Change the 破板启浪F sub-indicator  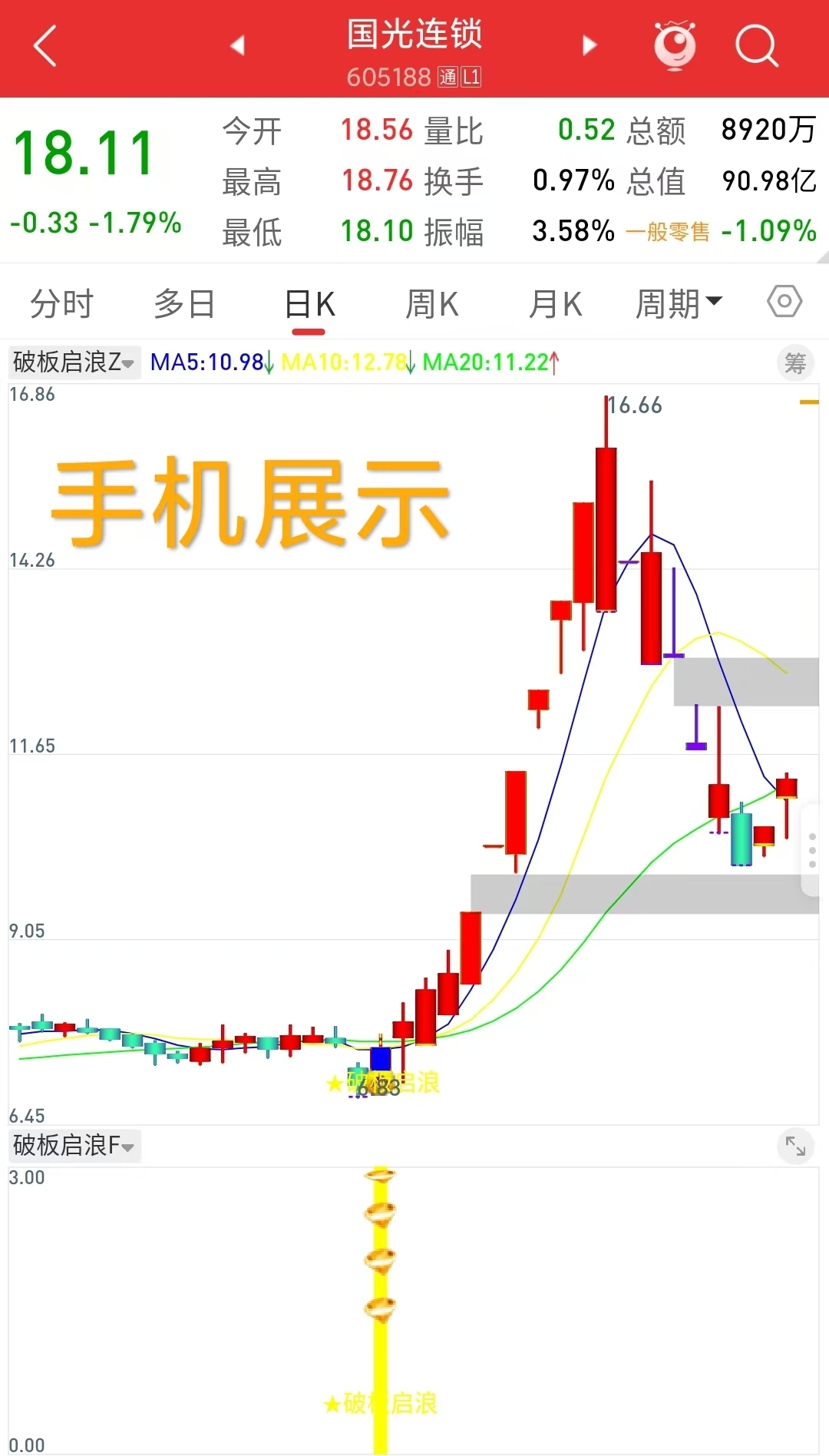pos(74,1146)
